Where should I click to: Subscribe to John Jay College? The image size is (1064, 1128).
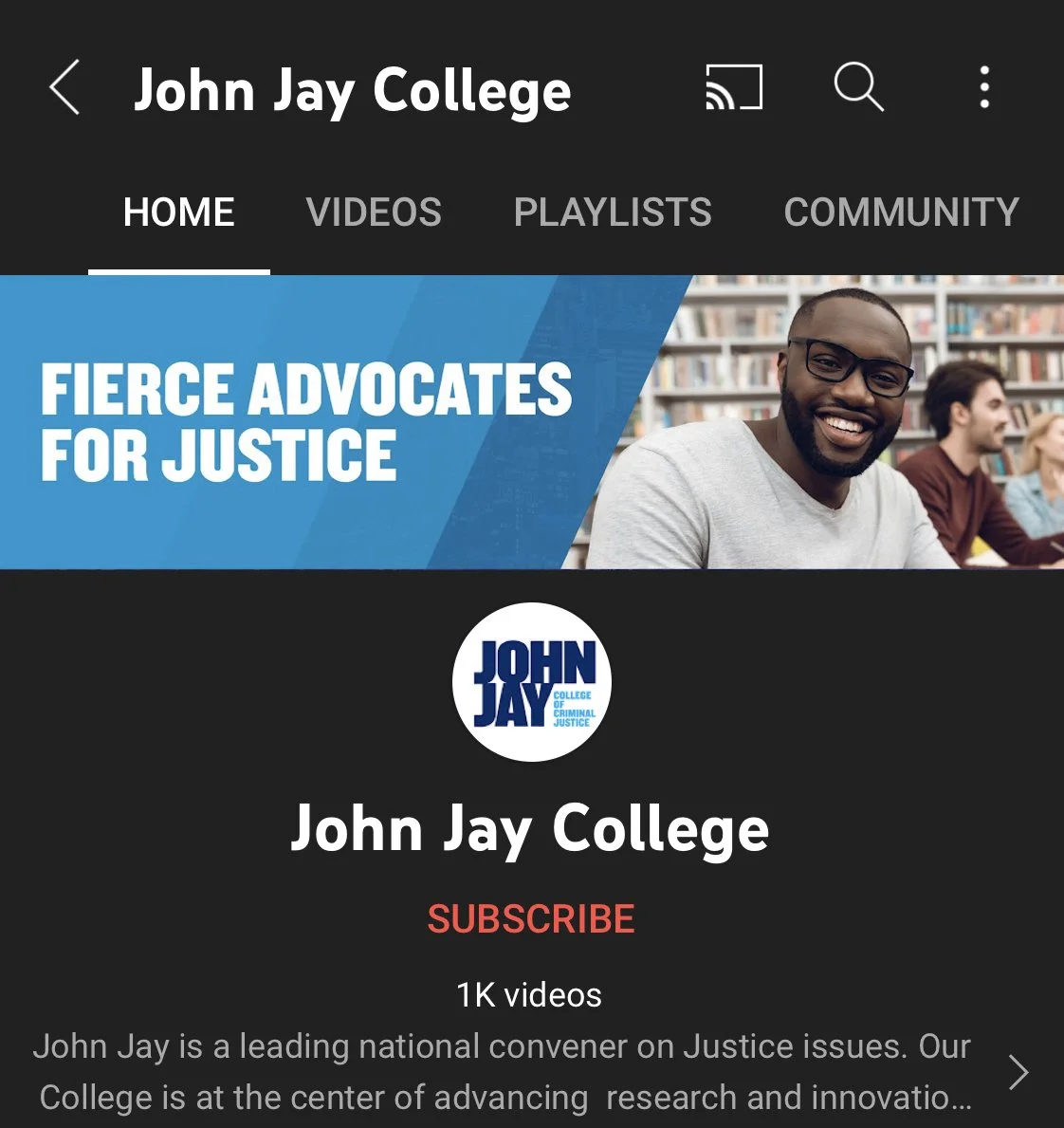[531, 918]
